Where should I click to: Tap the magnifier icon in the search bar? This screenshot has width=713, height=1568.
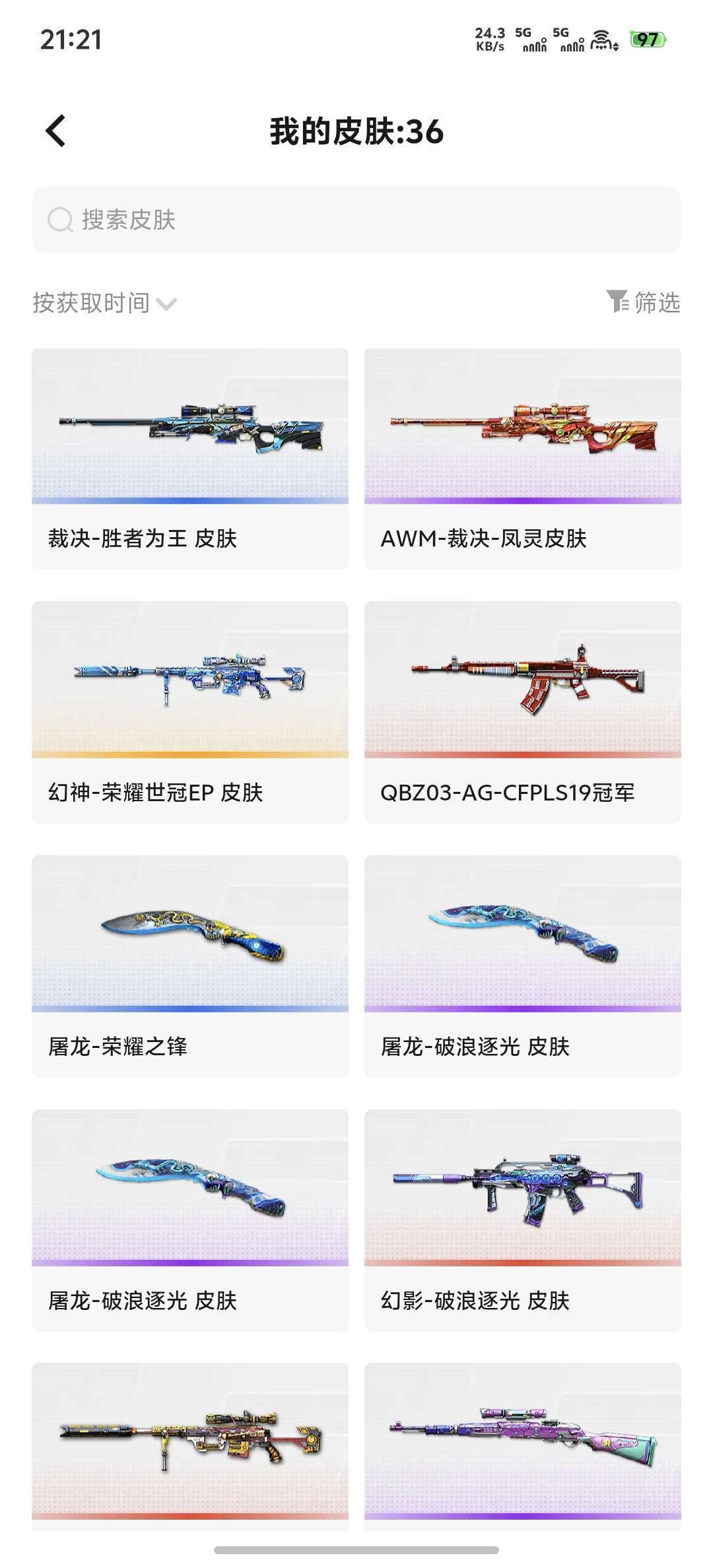pyautogui.click(x=61, y=220)
